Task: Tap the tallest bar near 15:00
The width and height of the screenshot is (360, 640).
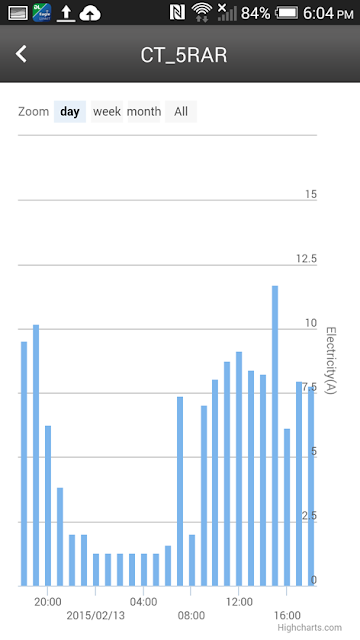Action: [275, 436]
